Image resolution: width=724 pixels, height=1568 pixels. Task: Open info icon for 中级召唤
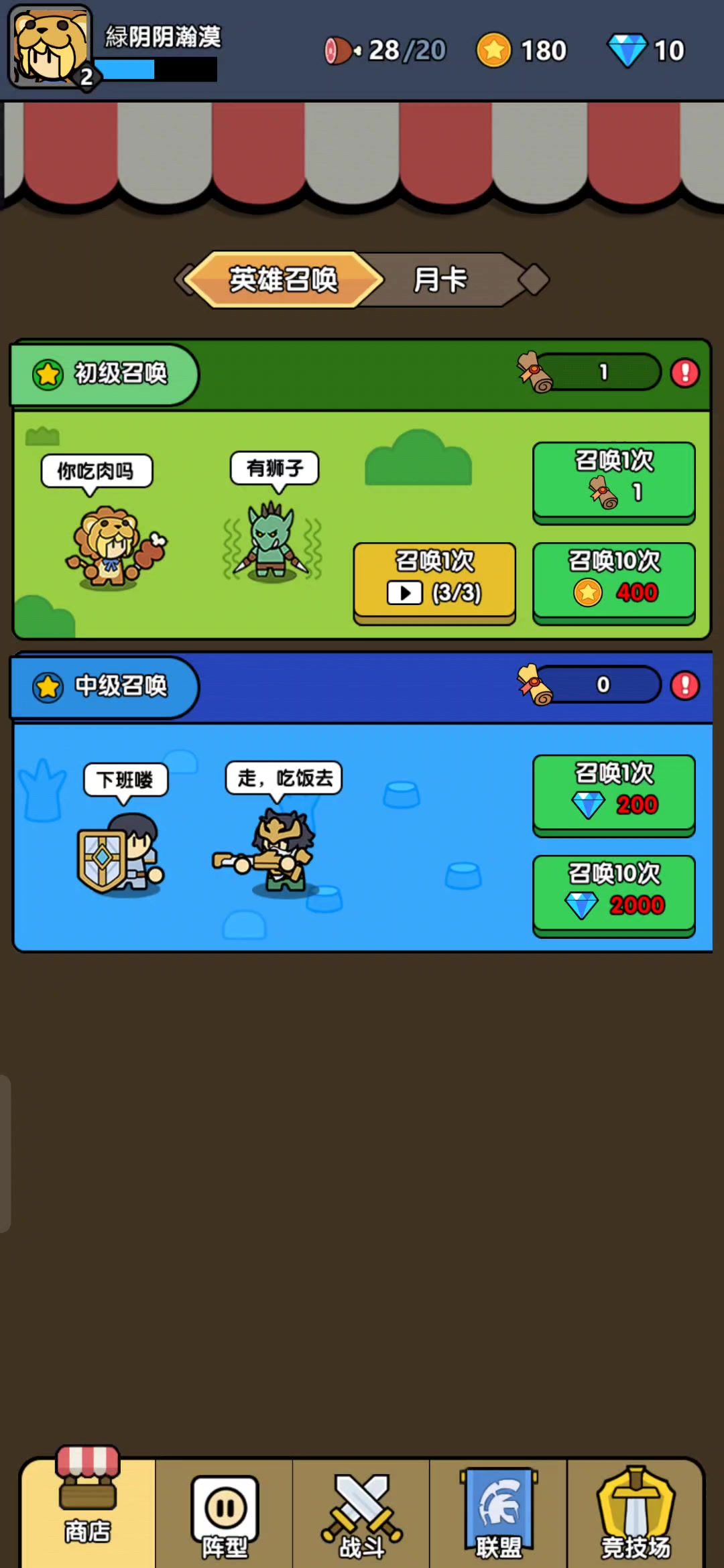click(684, 685)
